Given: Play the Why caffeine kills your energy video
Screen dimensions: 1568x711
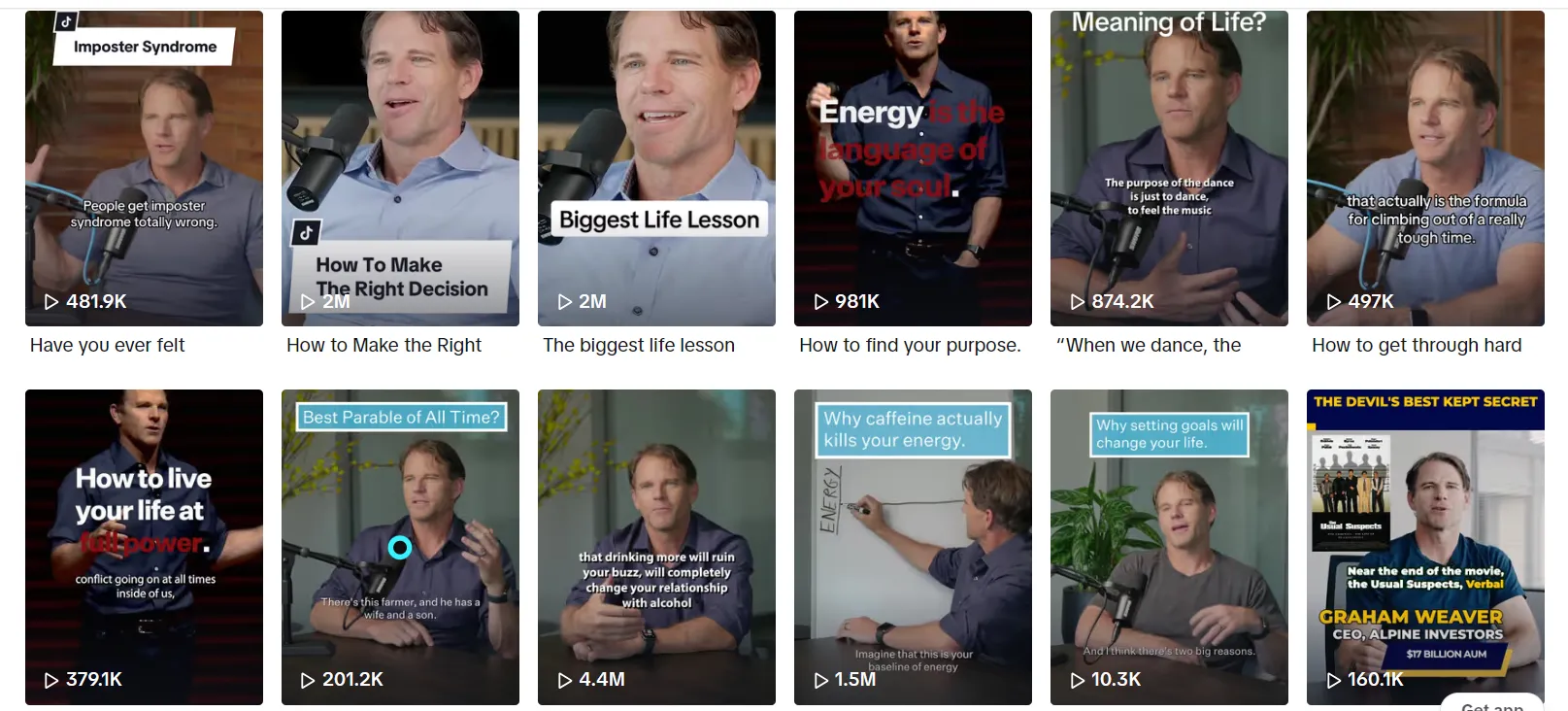Looking at the screenshot, I should pos(913,547).
